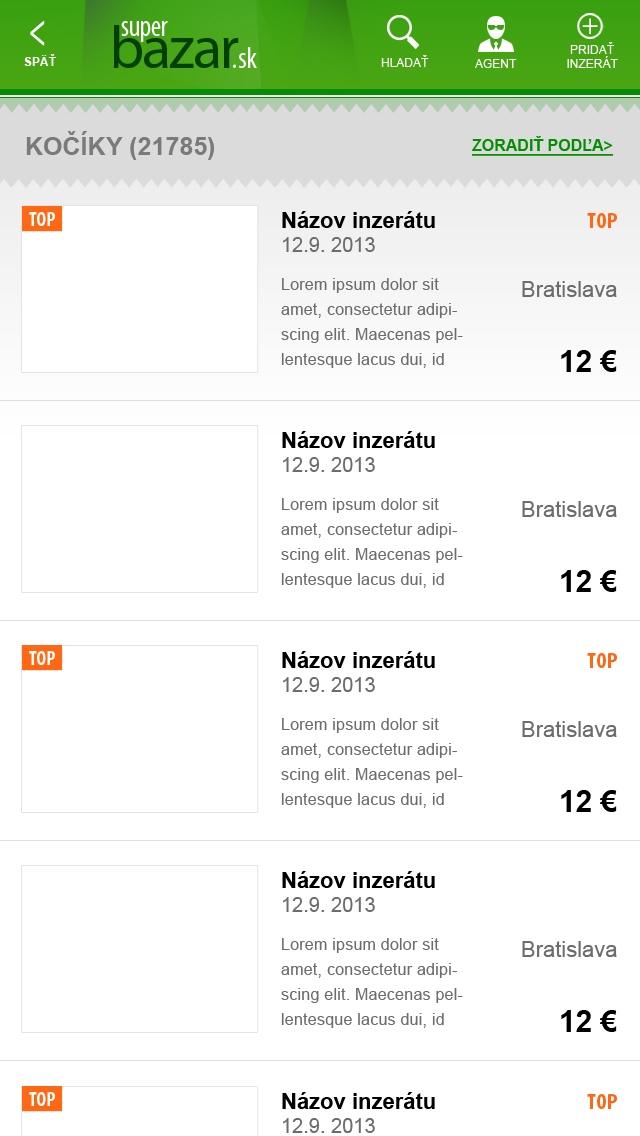Tap the Zoradiť podľa sort link
This screenshot has height=1136, width=640.
point(542,146)
